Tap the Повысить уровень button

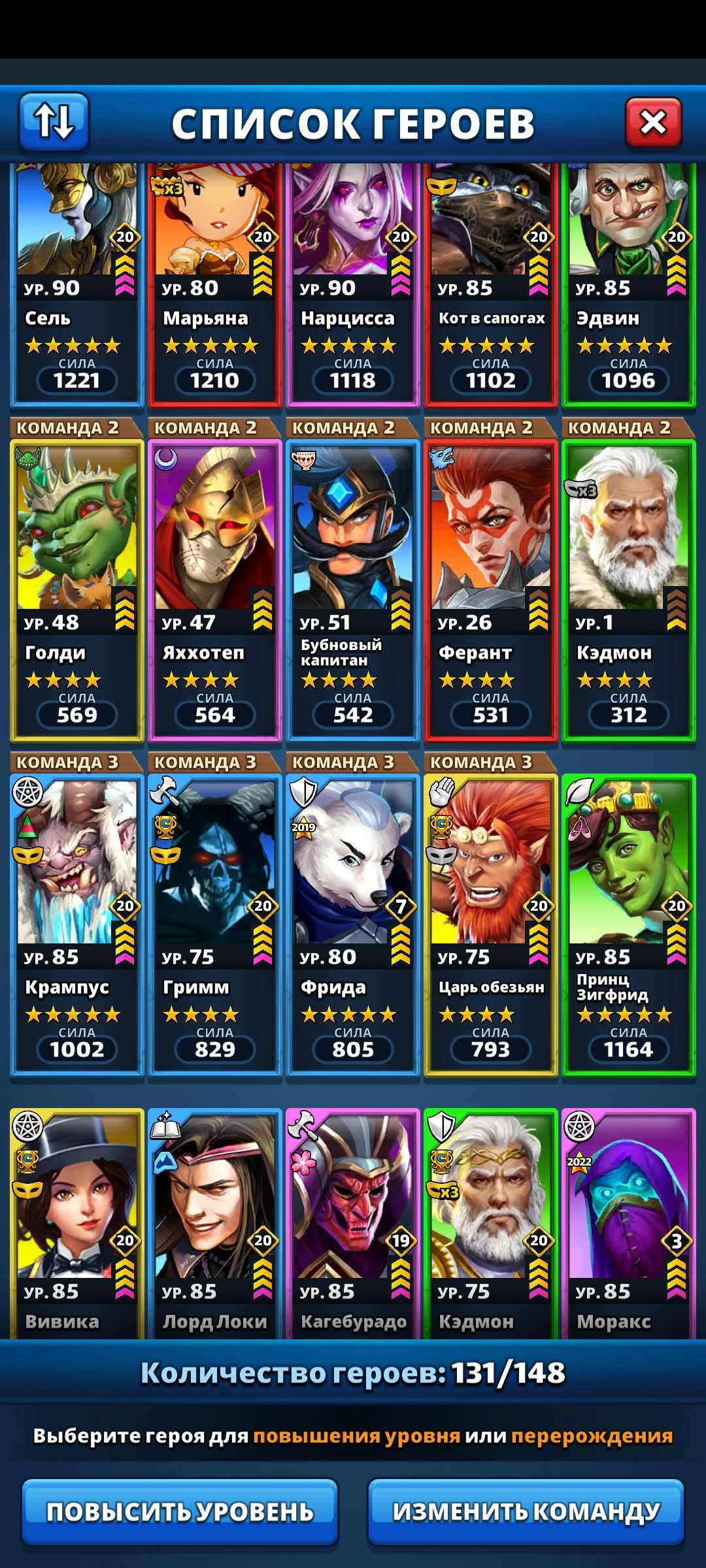(x=180, y=1511)
